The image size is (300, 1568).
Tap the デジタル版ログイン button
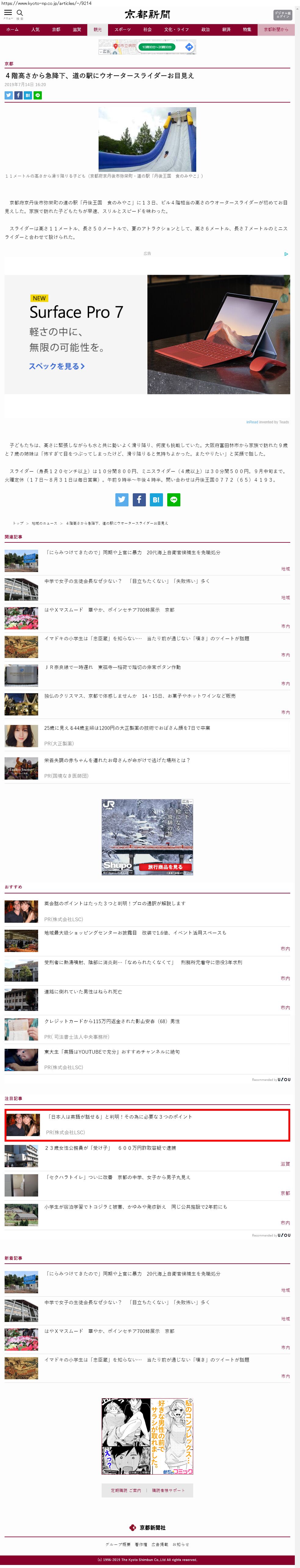tap(282, 15)
